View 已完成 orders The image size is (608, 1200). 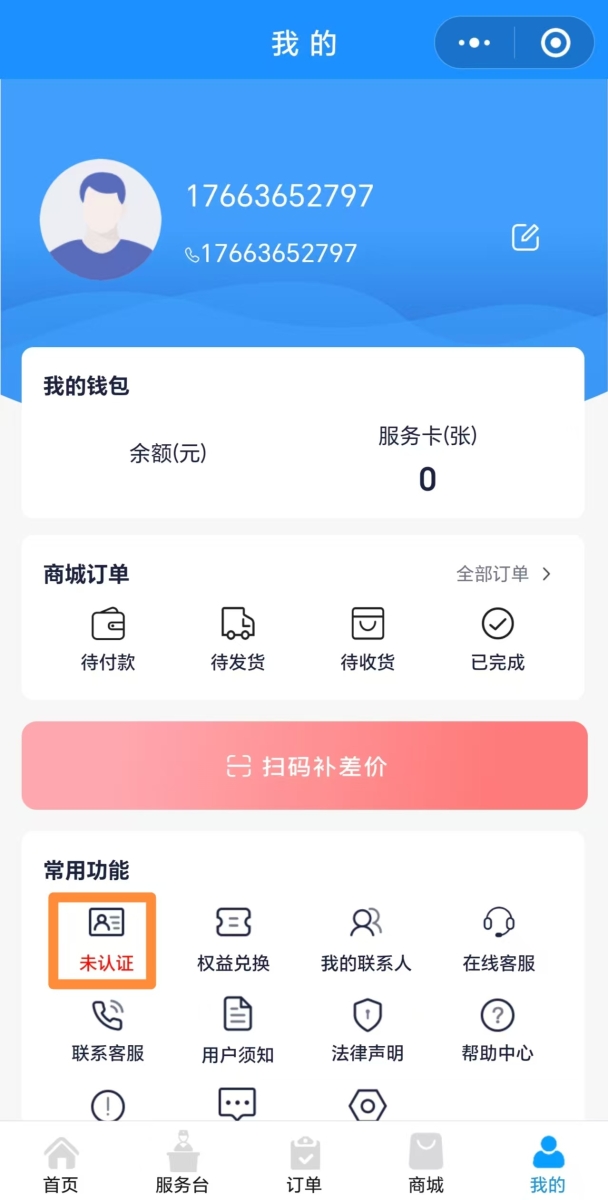pyautogui.click(x=498, y=638)
